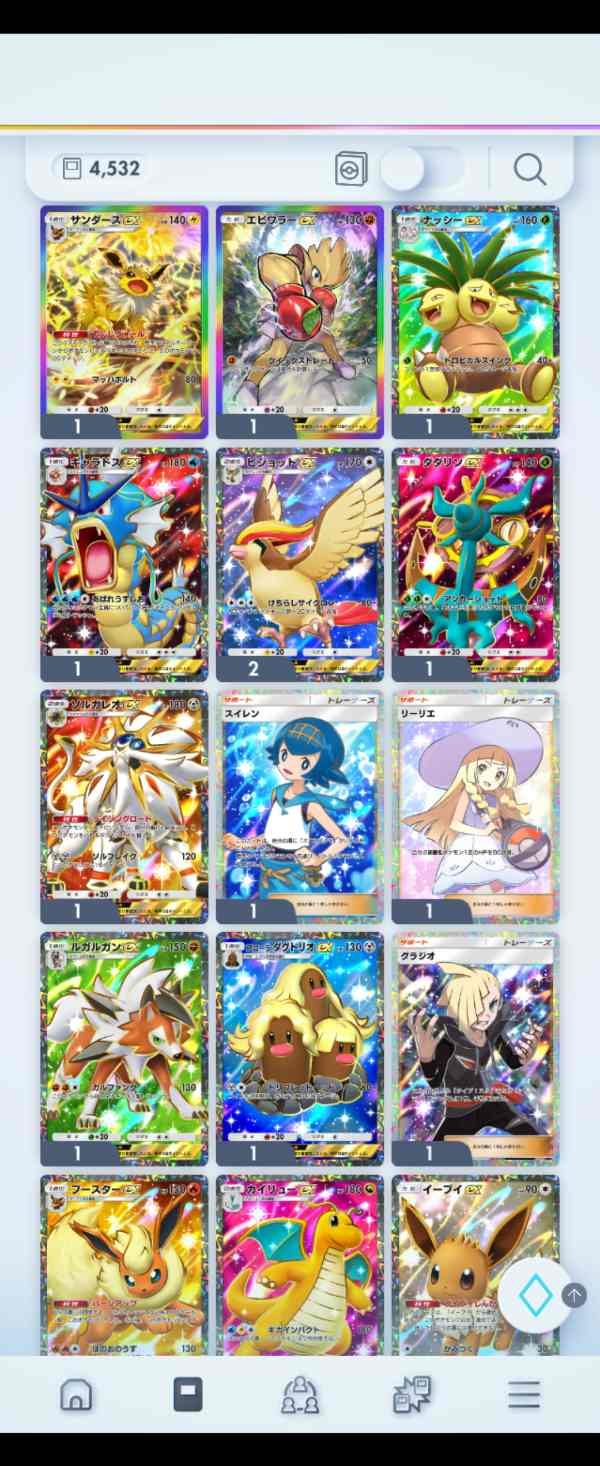View the Lycanroc ex card

point(124,1037)
